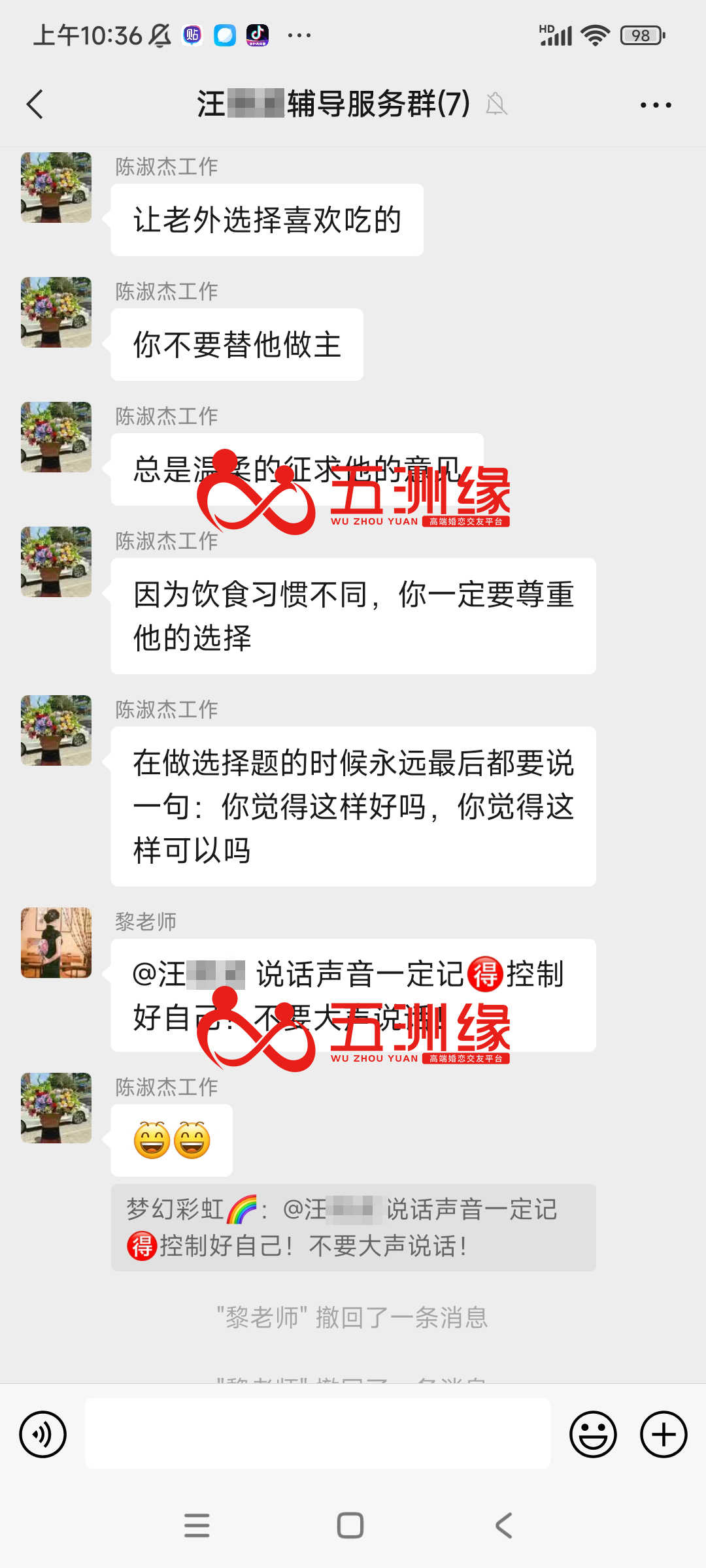The height and width of the screenshot is (1568, 706).
Task: Tap the system home button
Action: tap(350, 1526)
